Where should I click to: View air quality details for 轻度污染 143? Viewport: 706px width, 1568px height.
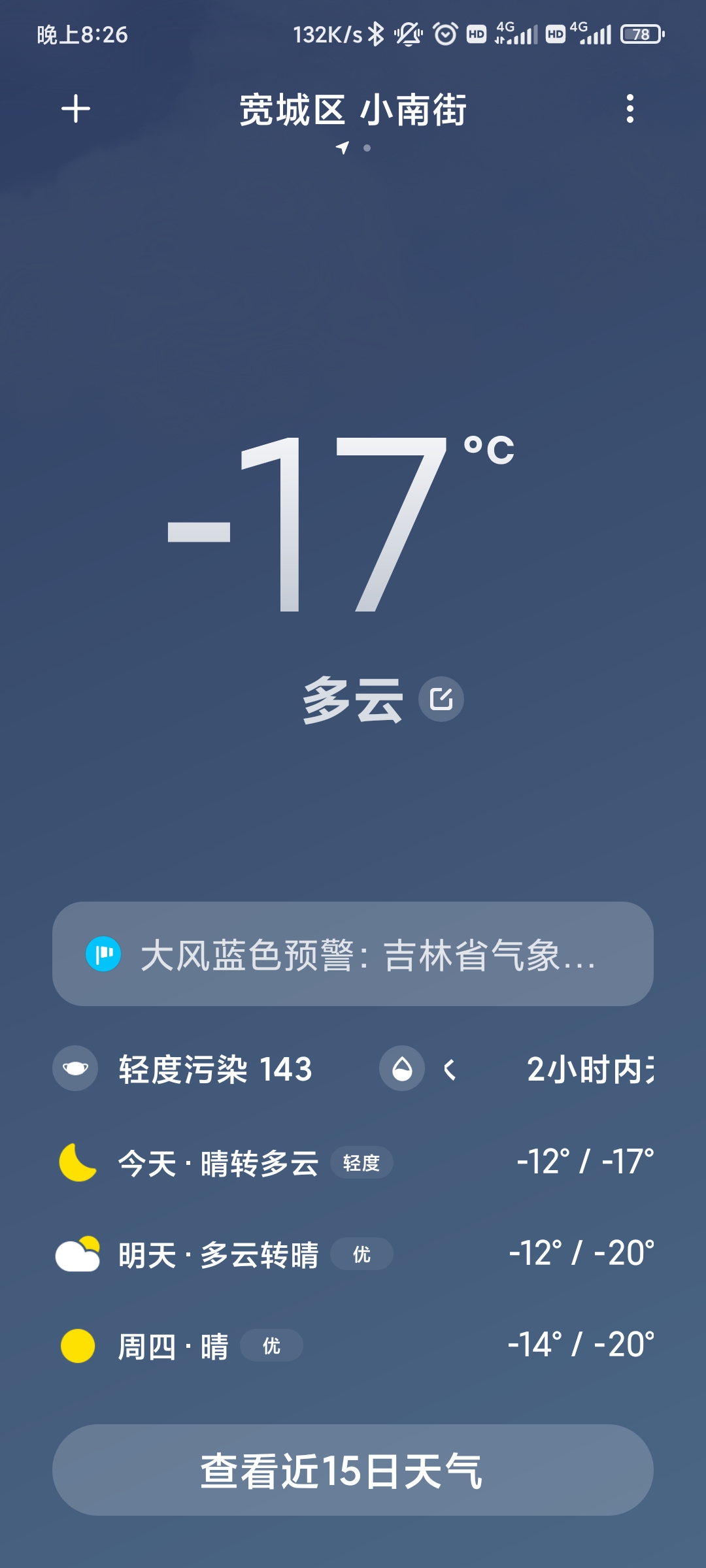click(182, 1070)
